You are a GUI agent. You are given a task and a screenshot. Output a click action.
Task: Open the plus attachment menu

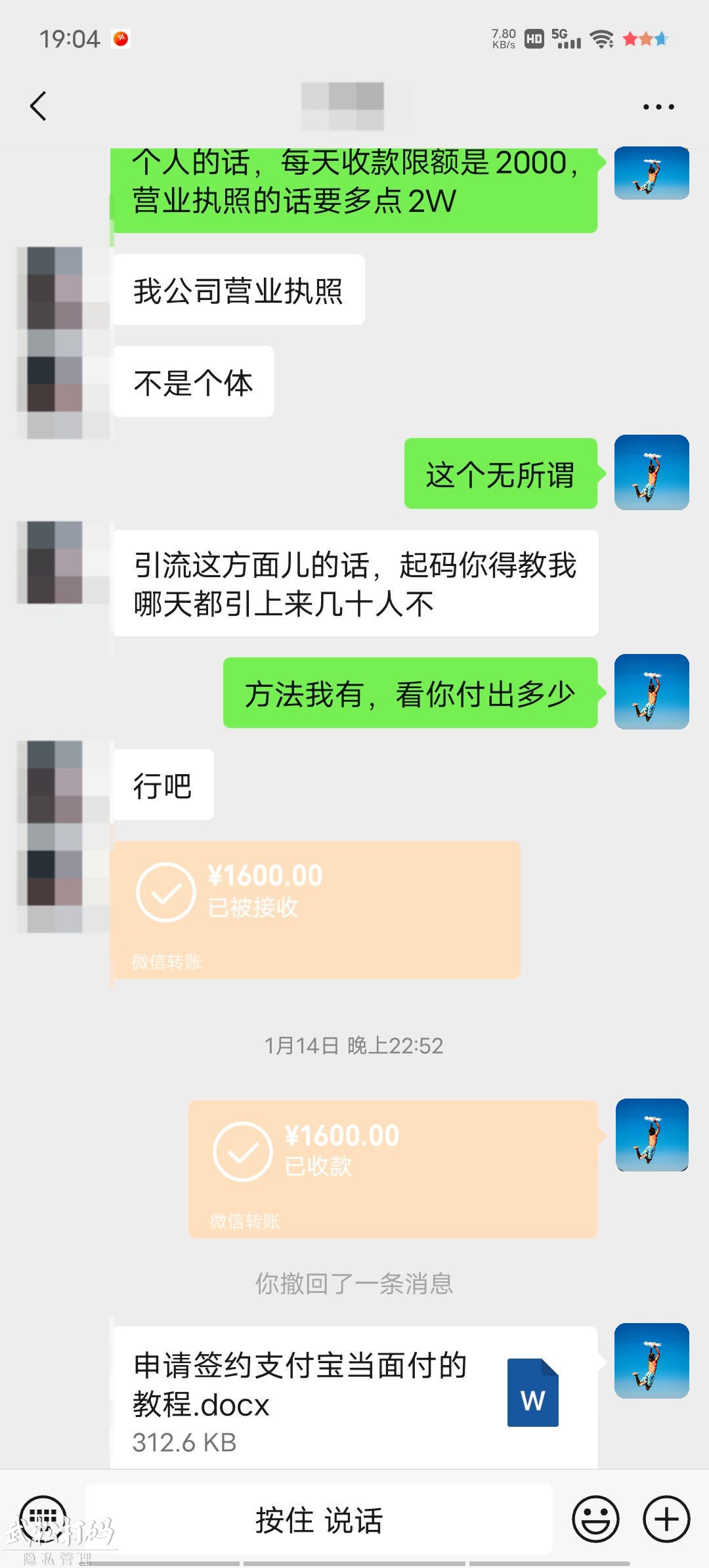[x=666, y=1519]
